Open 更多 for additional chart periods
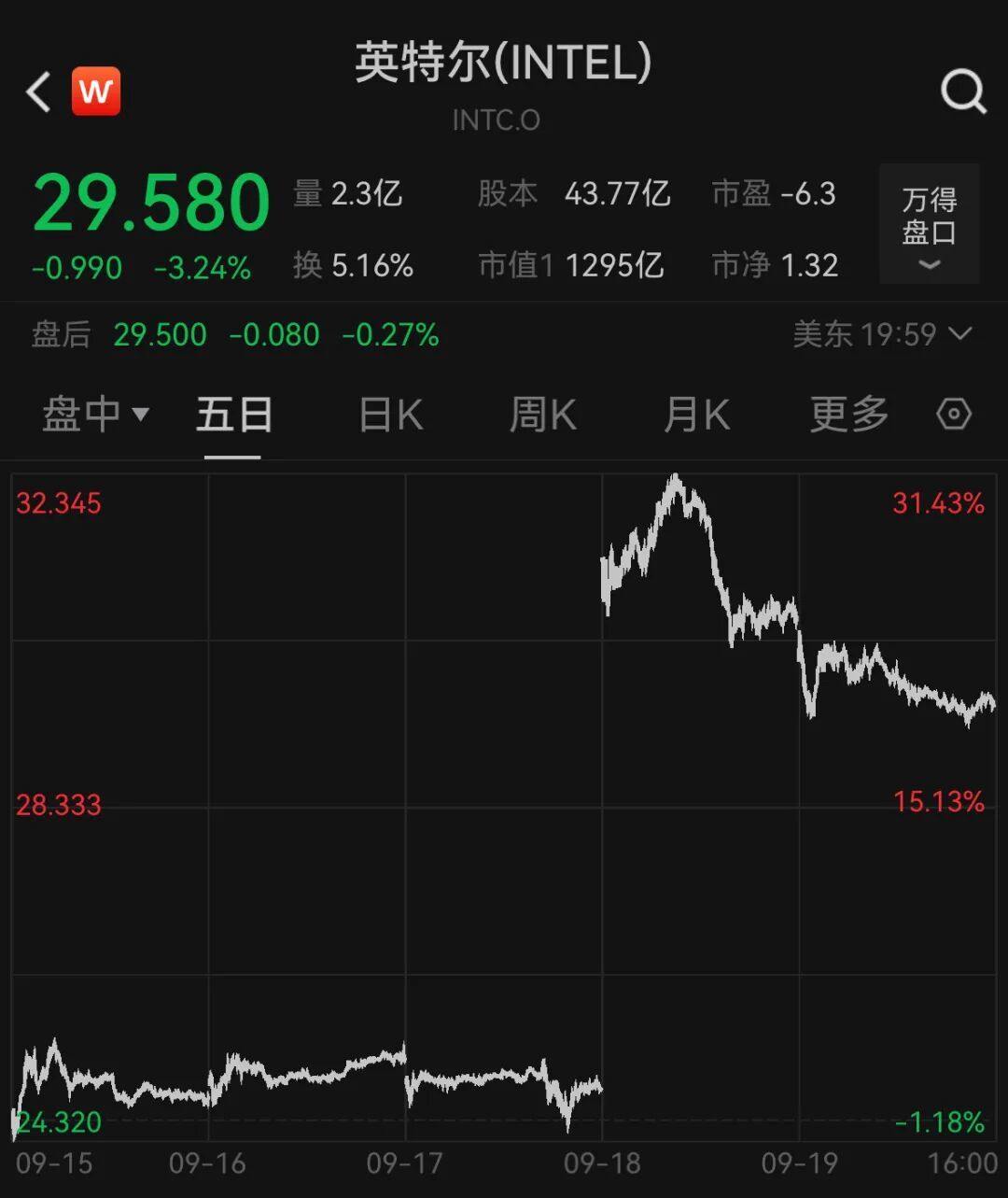This screenshot has width=1008, height=1198. (x=847, y=415)
